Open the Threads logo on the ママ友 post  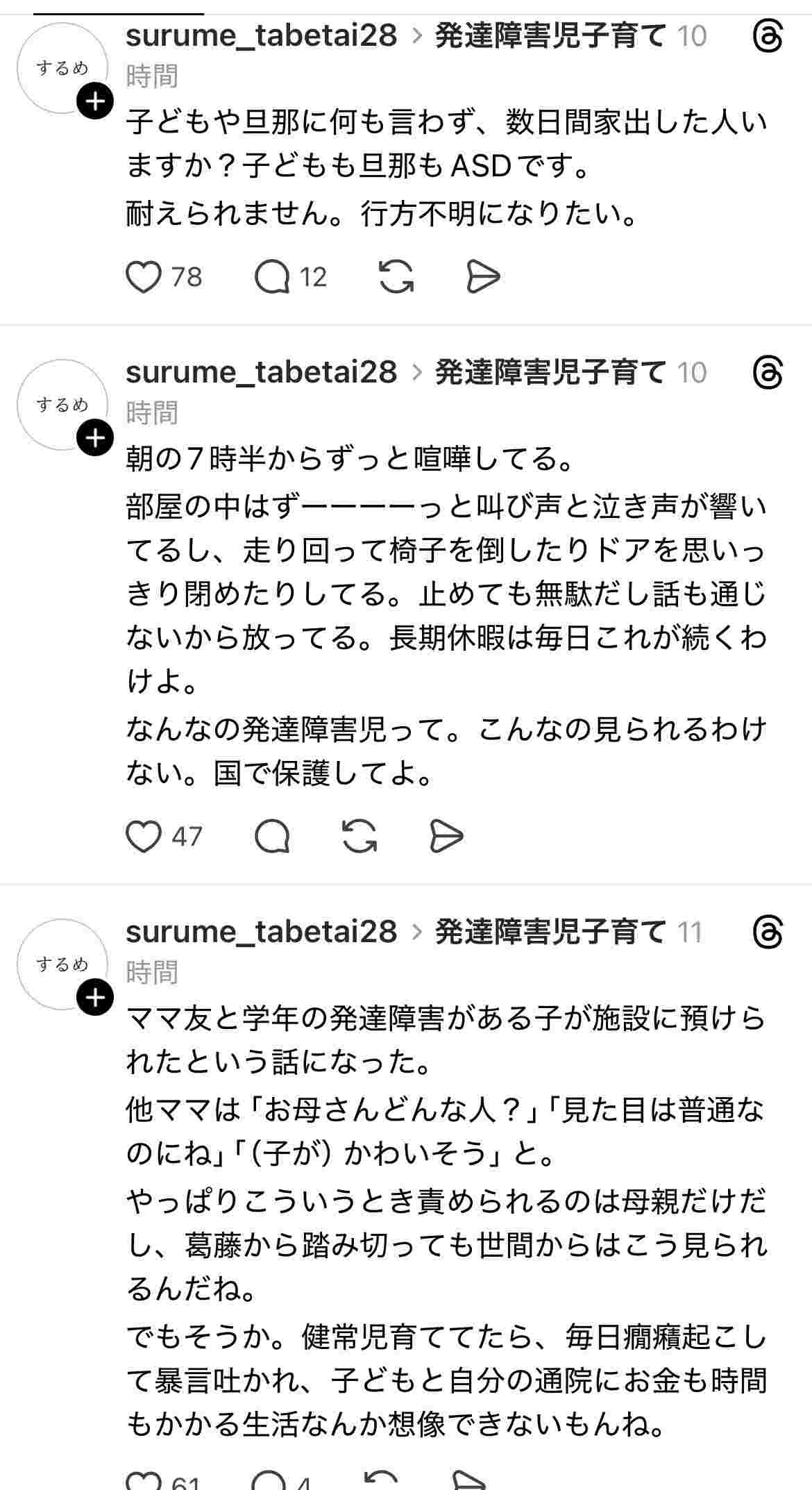pos(768,932)
